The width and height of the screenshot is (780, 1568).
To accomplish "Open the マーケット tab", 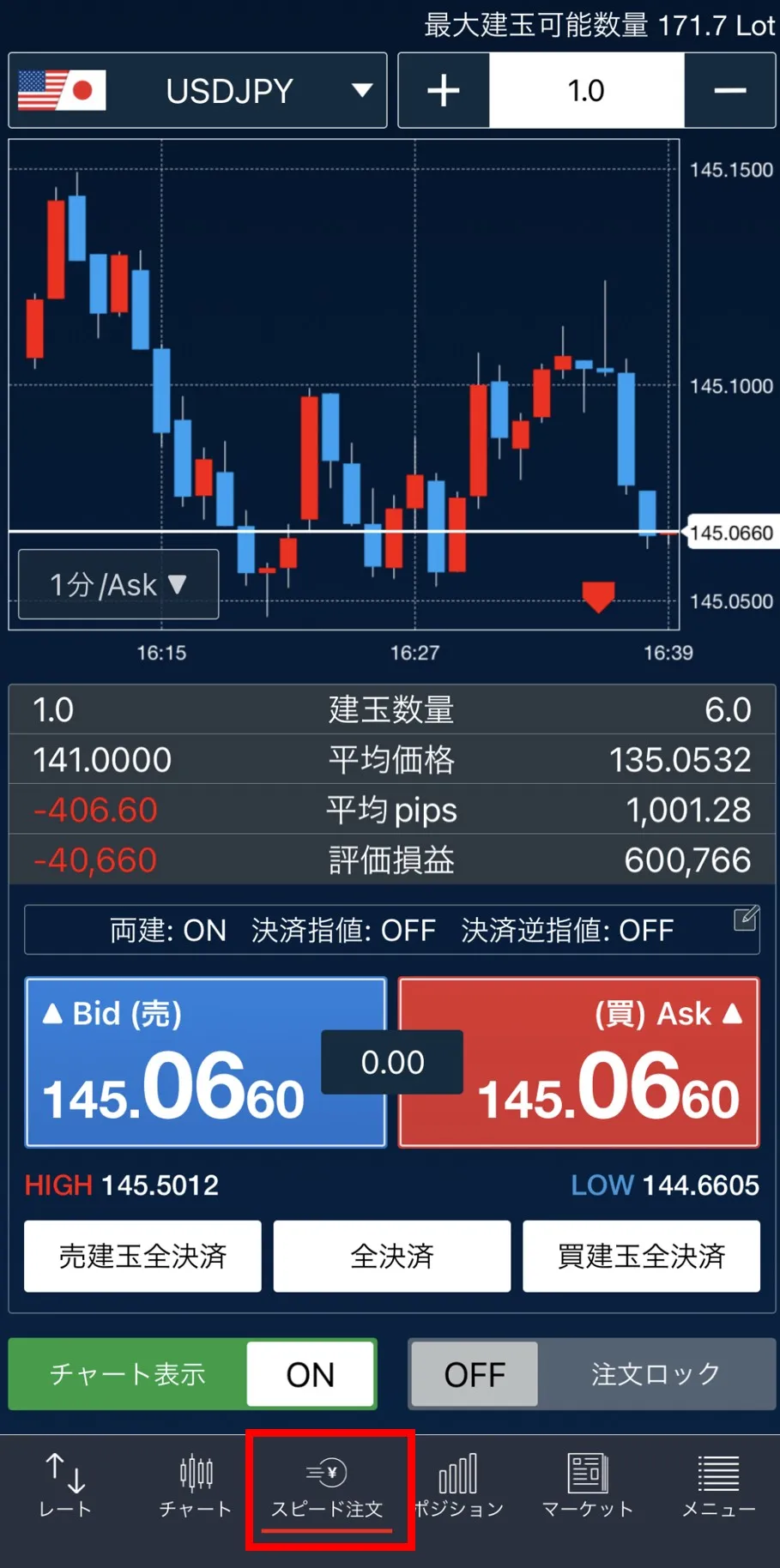I will [x=588, y=1486].
